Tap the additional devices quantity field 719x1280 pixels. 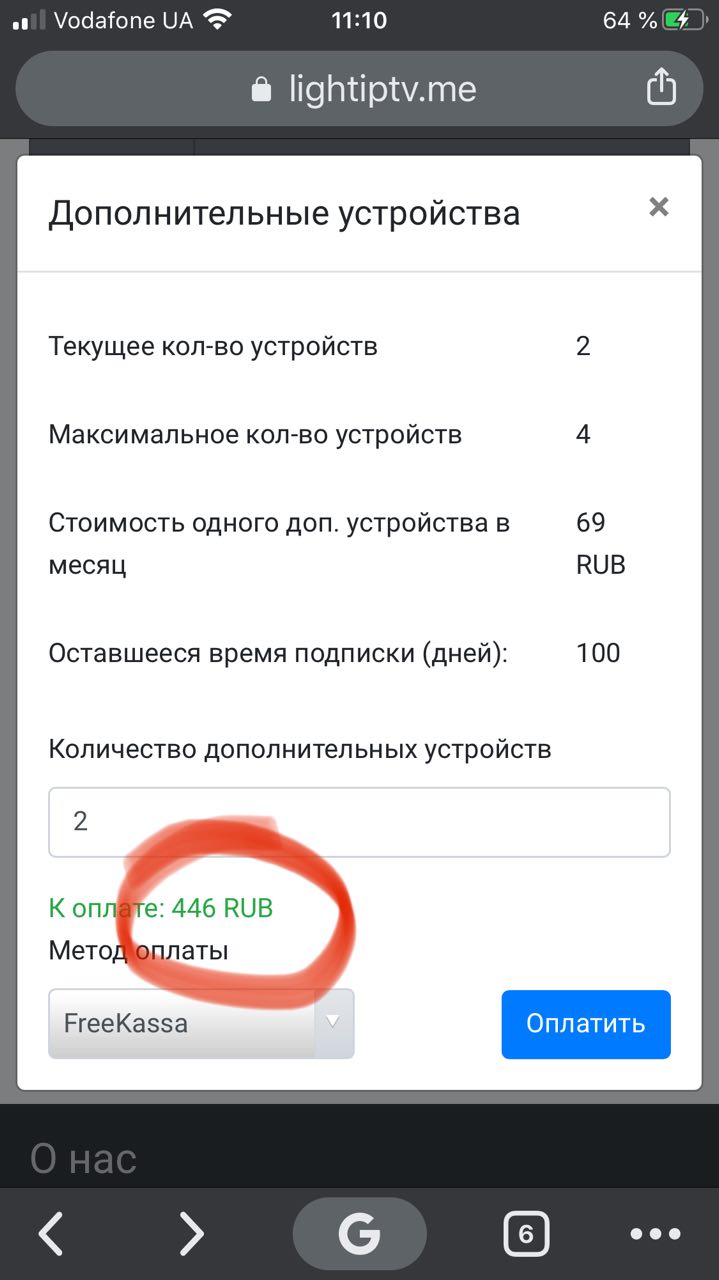(x=359, y=822)
